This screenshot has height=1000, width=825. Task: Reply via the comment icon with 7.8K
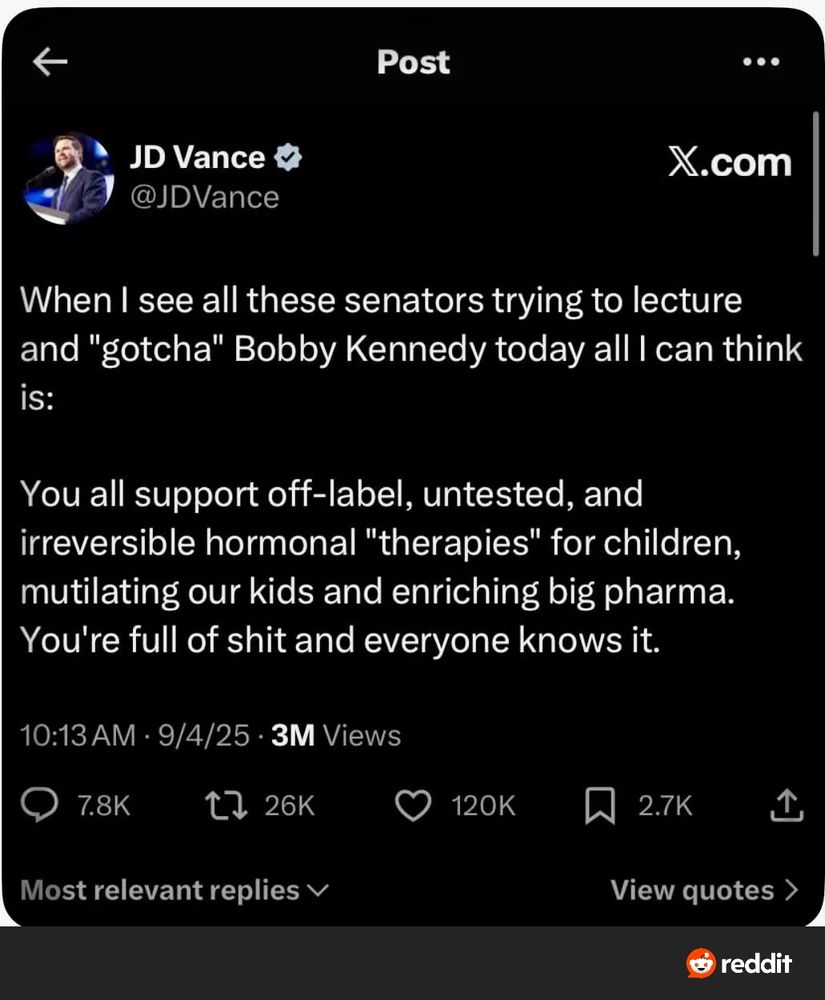tap(41, 805)
